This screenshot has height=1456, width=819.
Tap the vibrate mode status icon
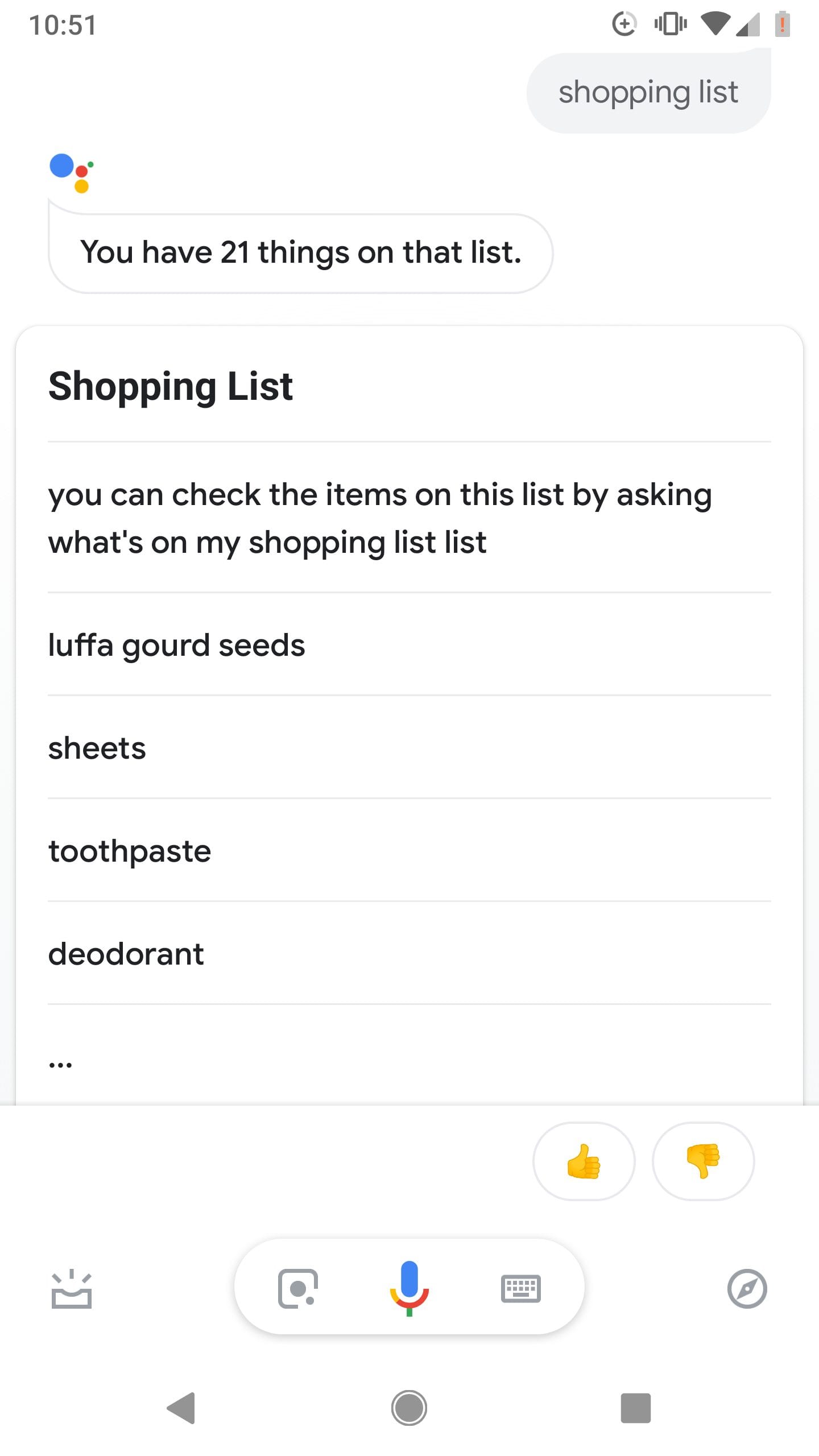[670, 24]
